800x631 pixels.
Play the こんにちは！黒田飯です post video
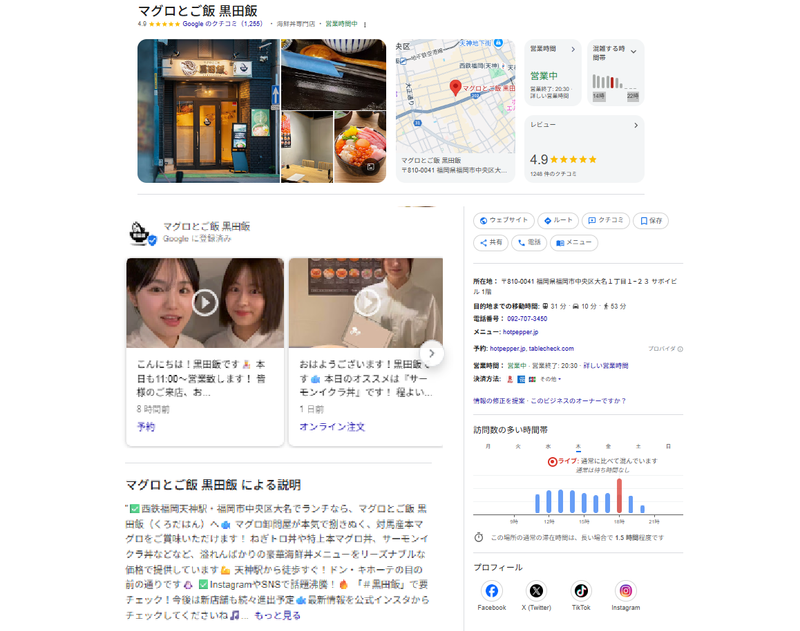204,302
